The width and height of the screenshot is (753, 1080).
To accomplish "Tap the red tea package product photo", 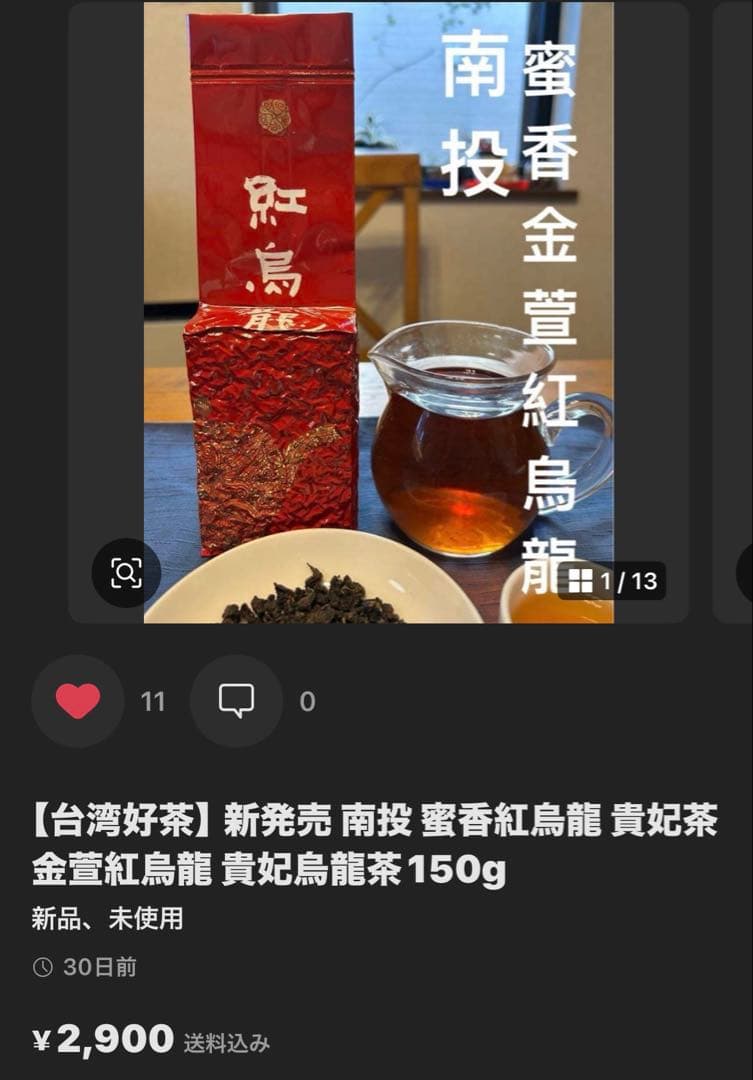I will click(x=265, y=300).
